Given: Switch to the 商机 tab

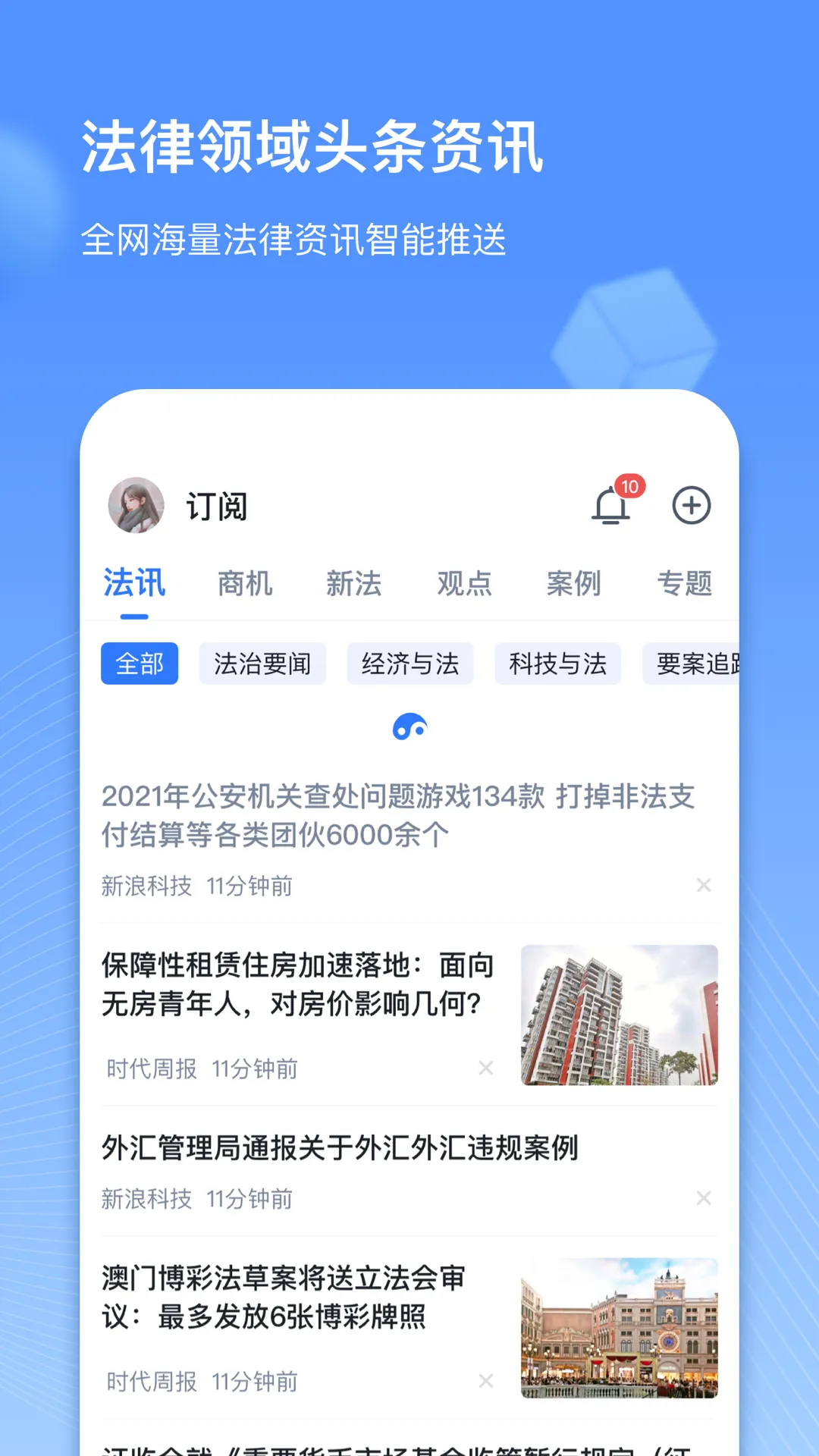Looking at the screenshot, I should coord(245,584).
